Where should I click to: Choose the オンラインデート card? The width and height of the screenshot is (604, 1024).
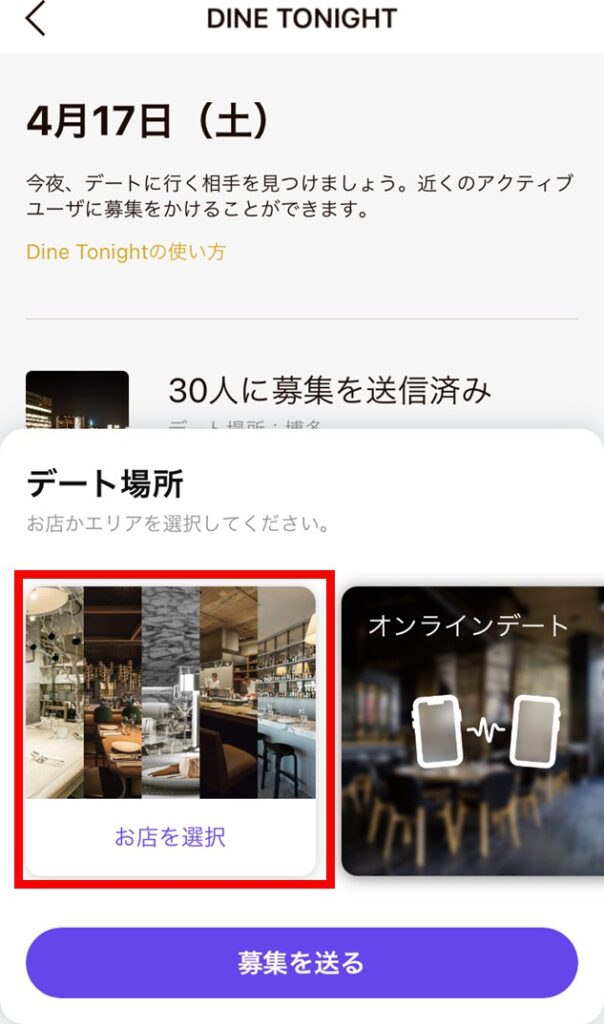(x=472, y=732)
